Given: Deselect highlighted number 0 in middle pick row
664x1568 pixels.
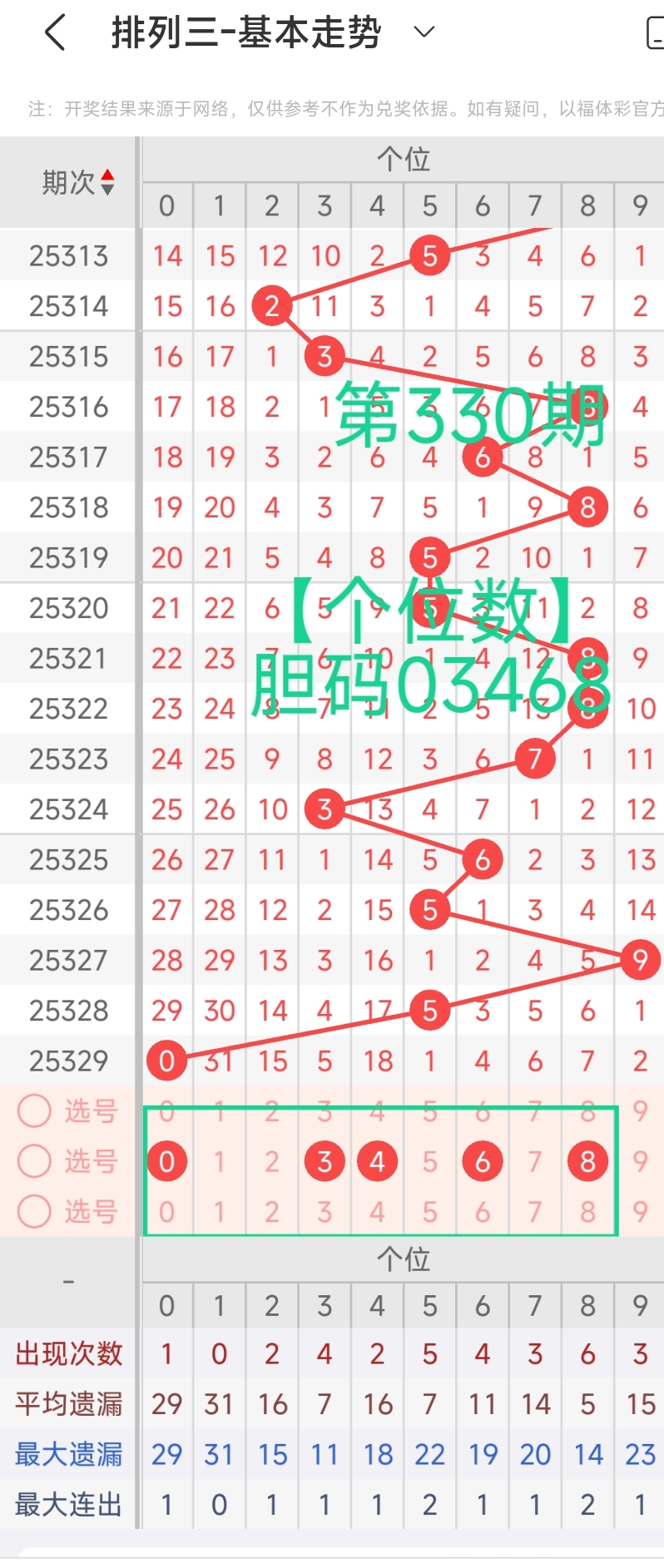Looking at the screenshot, I should point(166,1161).
